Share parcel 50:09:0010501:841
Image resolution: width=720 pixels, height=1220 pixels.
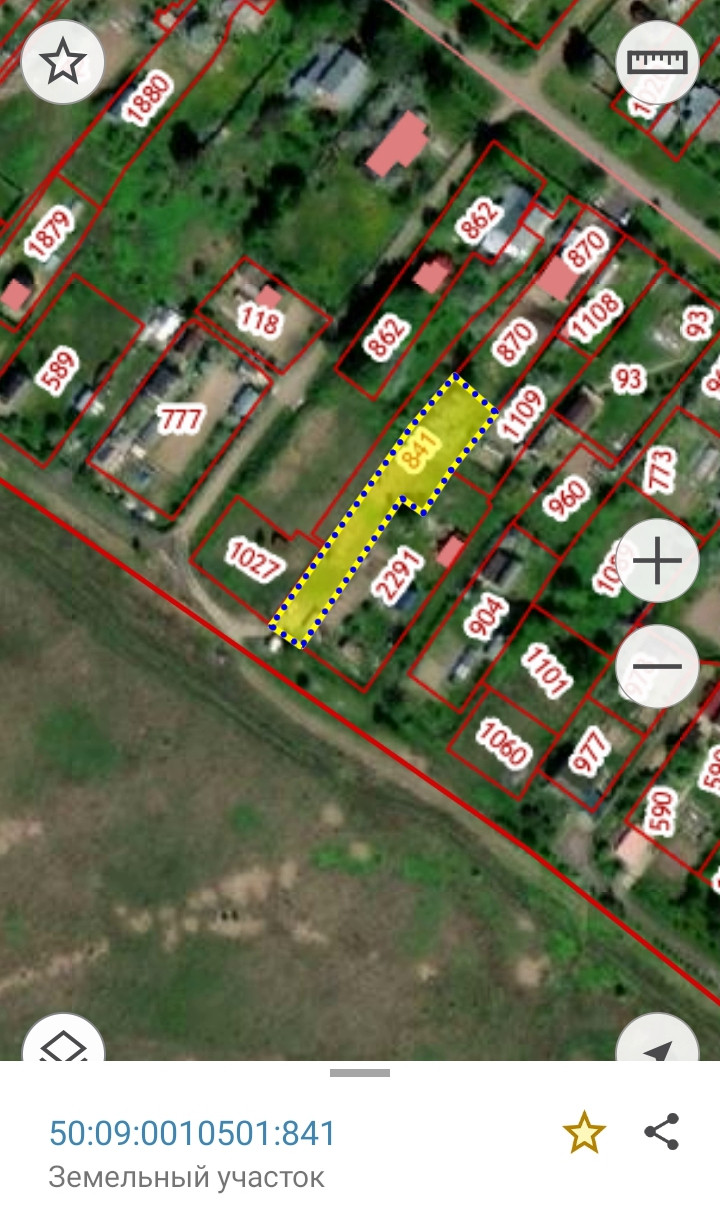point(662,1132)
